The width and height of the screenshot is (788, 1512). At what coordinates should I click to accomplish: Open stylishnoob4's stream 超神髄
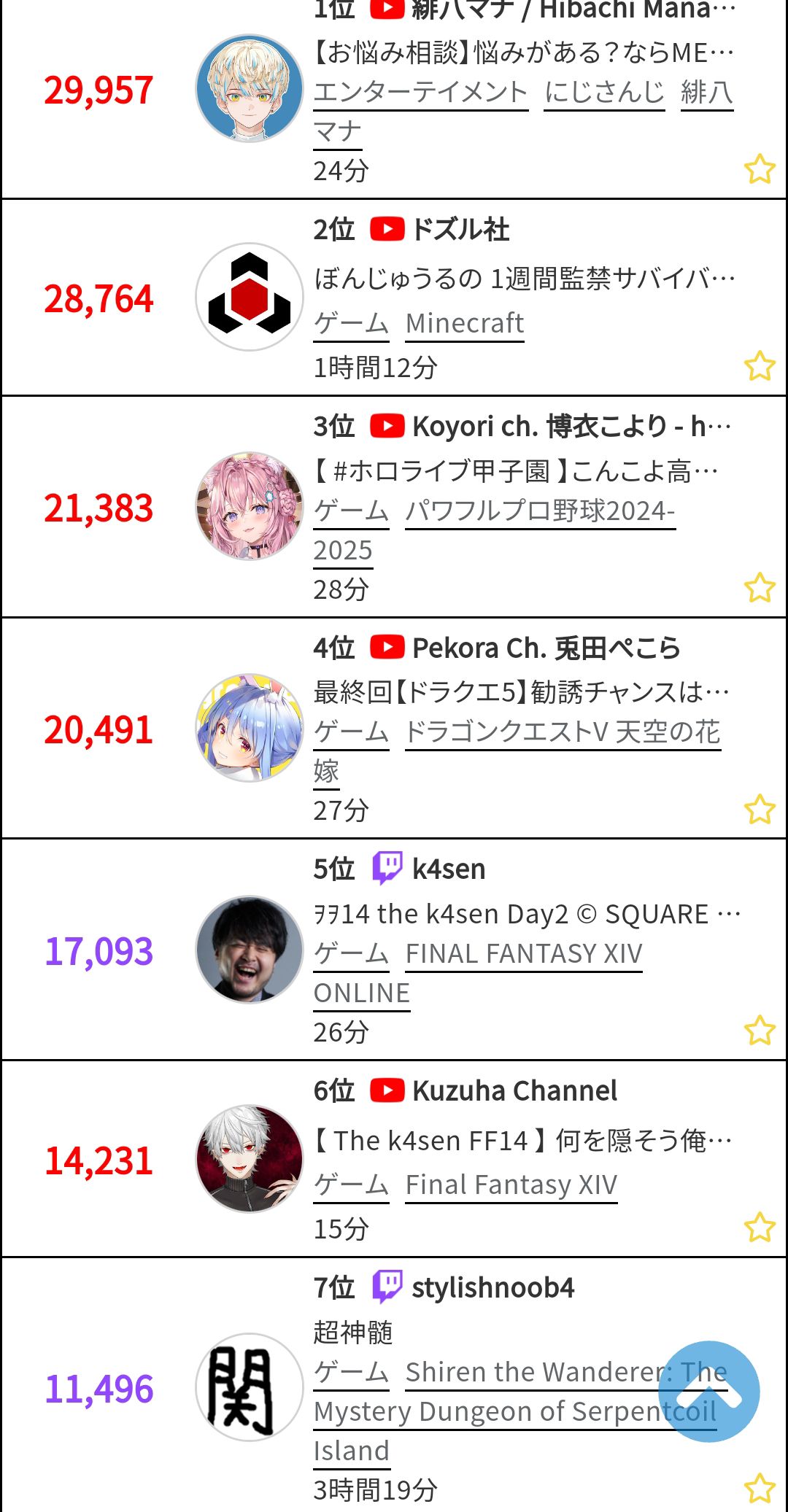pos(354,1333)
